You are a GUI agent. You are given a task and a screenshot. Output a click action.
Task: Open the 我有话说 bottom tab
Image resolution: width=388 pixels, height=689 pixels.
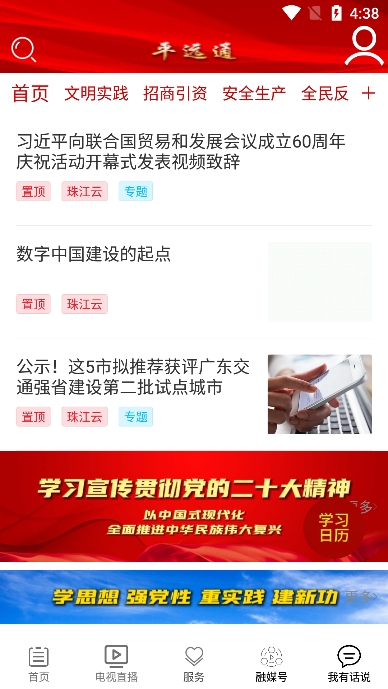click(349, 664)
